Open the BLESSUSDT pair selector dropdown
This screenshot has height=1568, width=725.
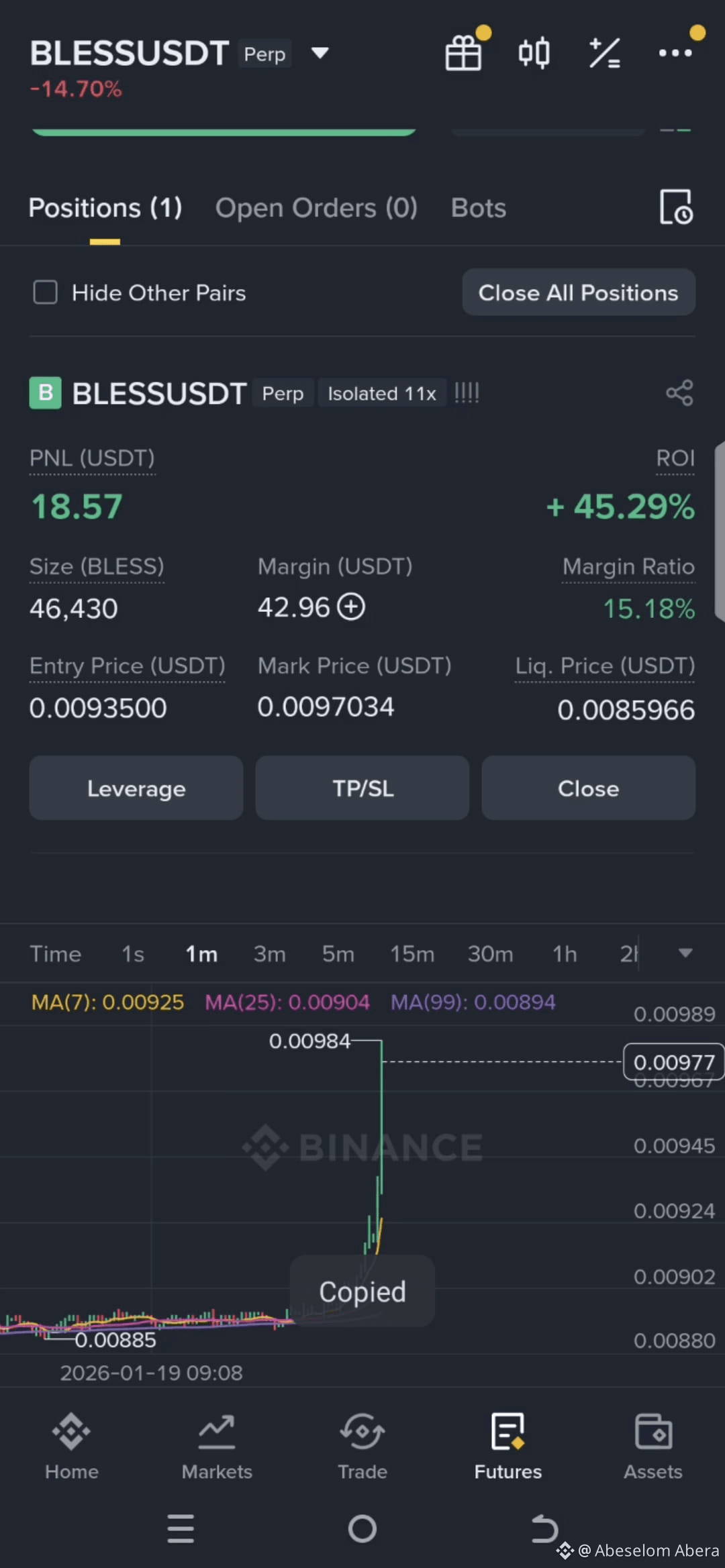point(320,53)
